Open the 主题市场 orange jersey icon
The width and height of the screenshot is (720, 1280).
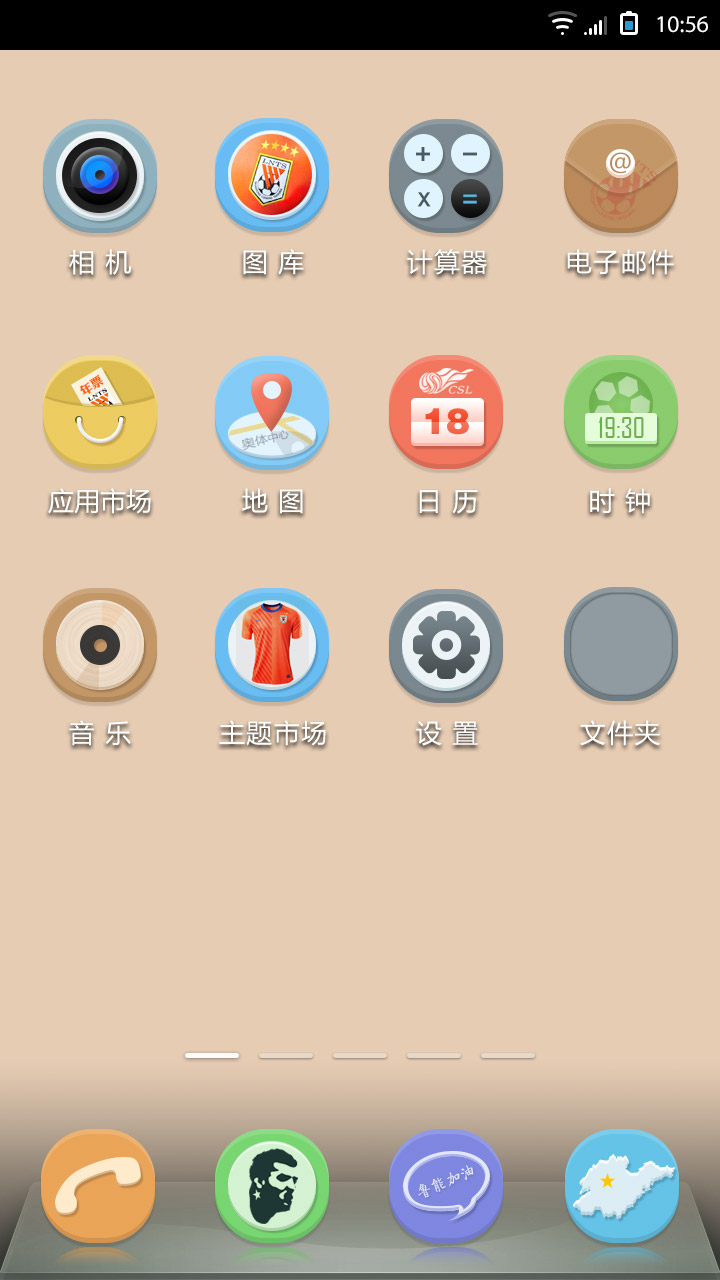pos(272,645)
